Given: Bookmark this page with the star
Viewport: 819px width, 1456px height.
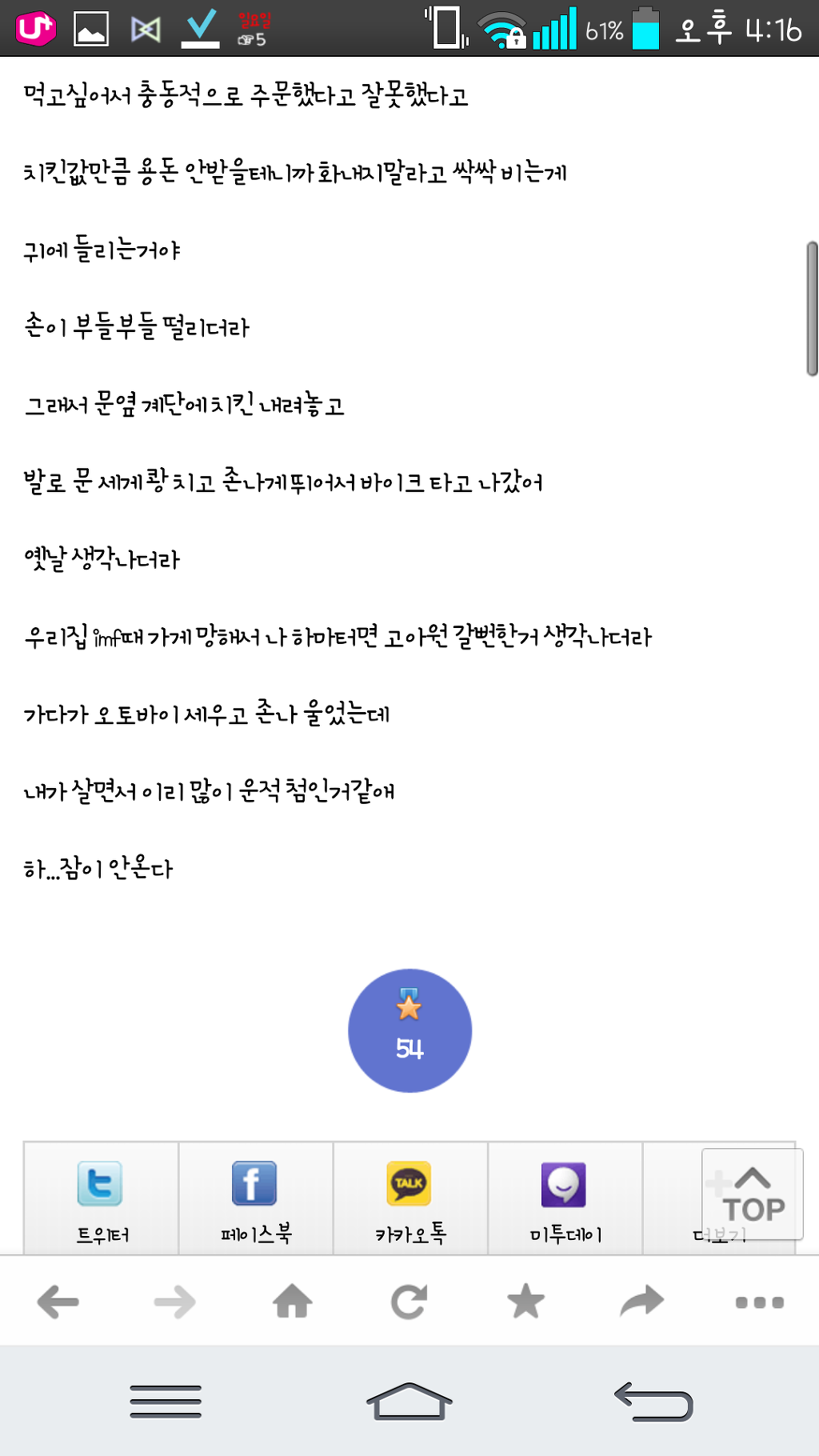Looking at the screenshot, I should (525, 1302).
